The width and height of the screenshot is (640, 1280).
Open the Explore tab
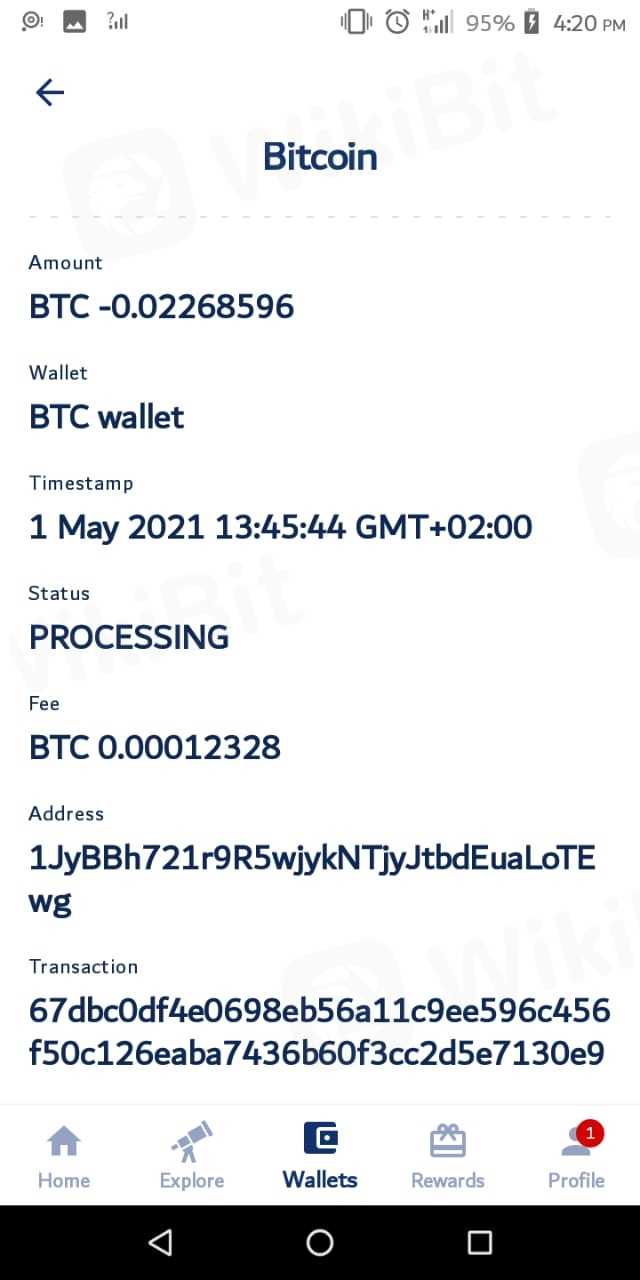[x=192, y=1156]
